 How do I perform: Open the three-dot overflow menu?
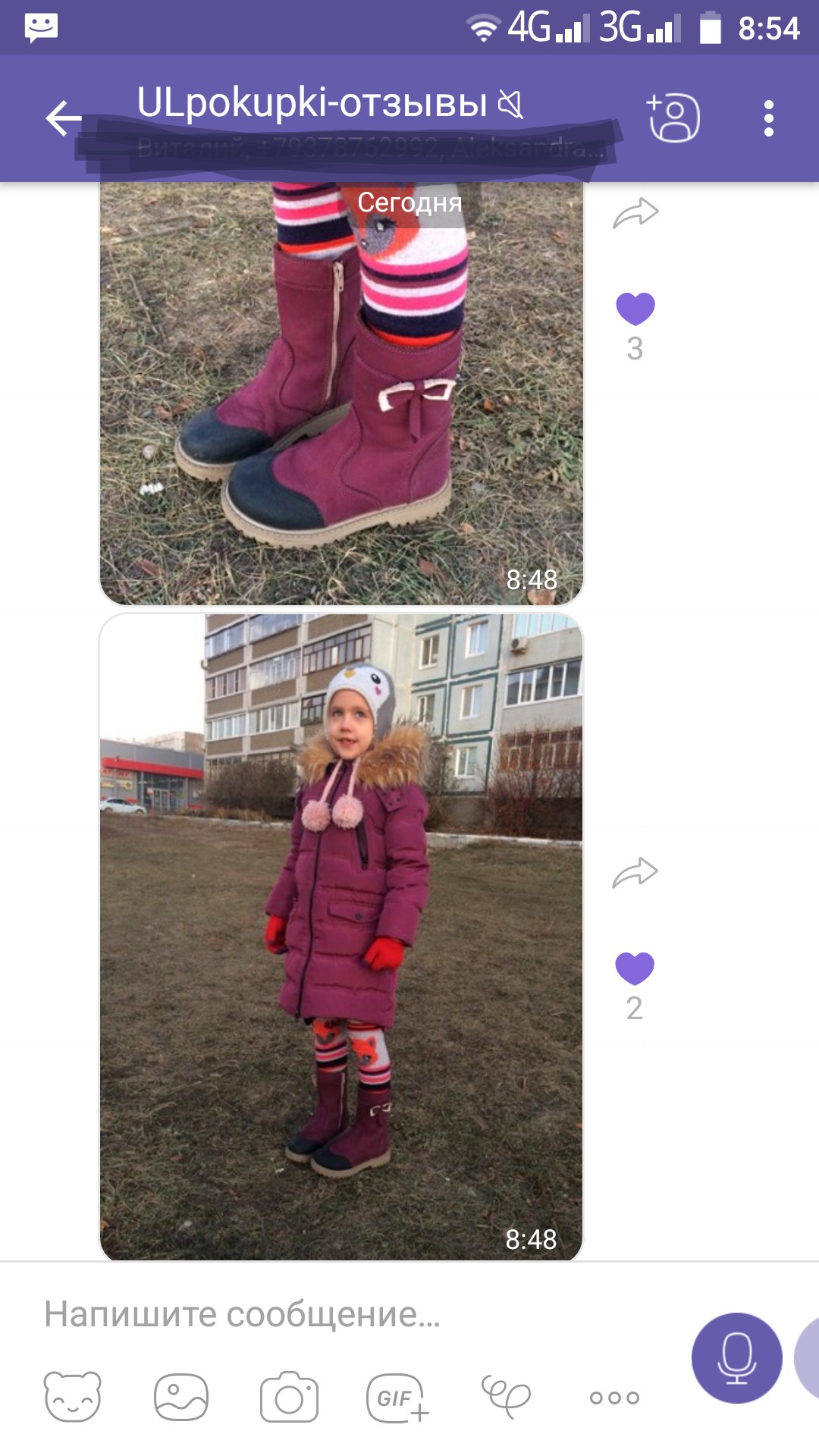pyautogui.click(x=768, y=118)
